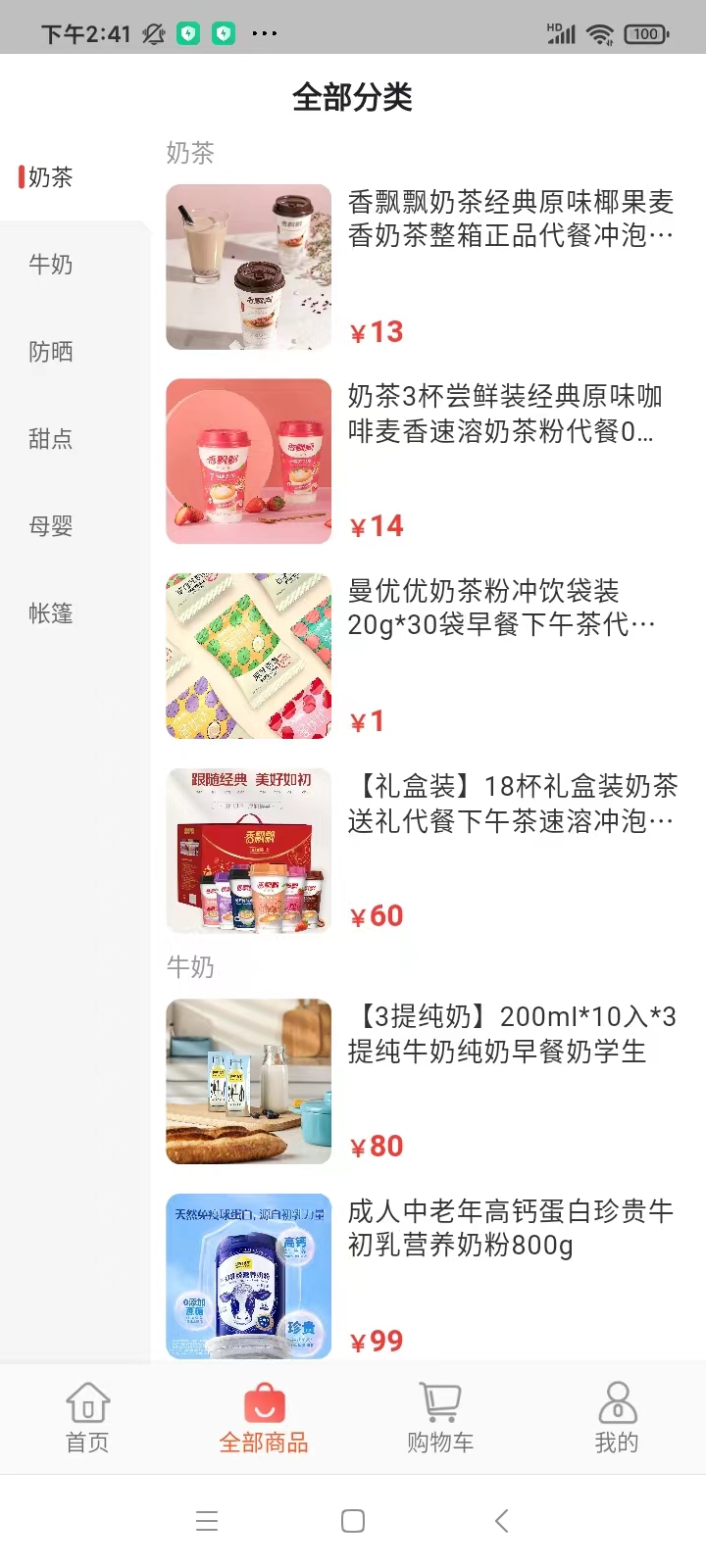View the 帐篷 category
The image size is (706, 1568).
[x=51, y=613]
